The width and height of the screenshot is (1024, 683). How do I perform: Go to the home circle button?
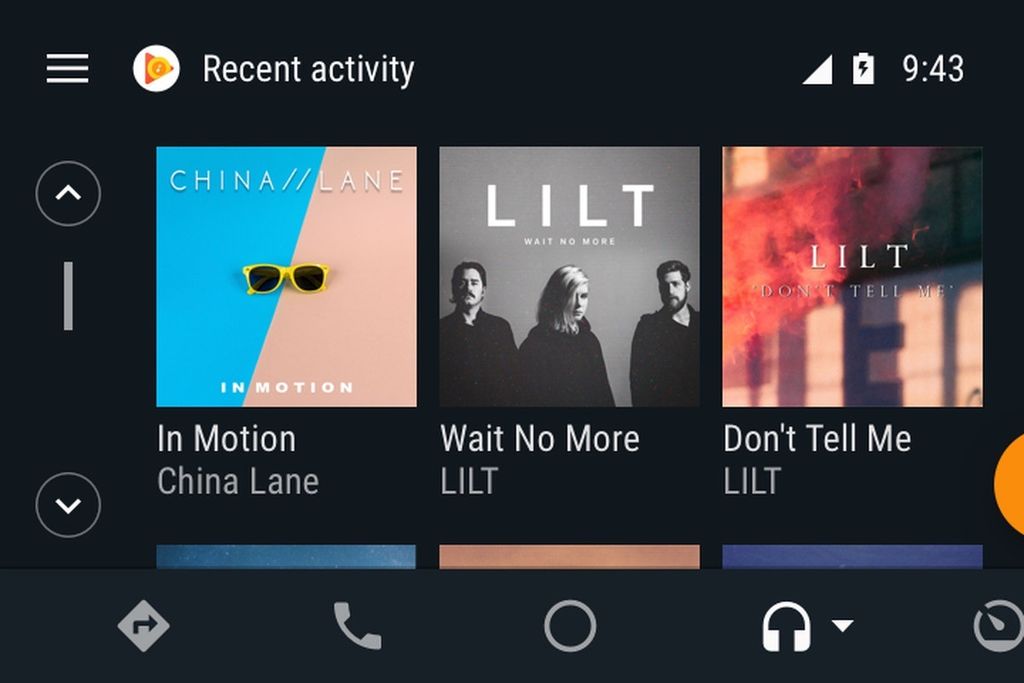(x=570, y=627)
